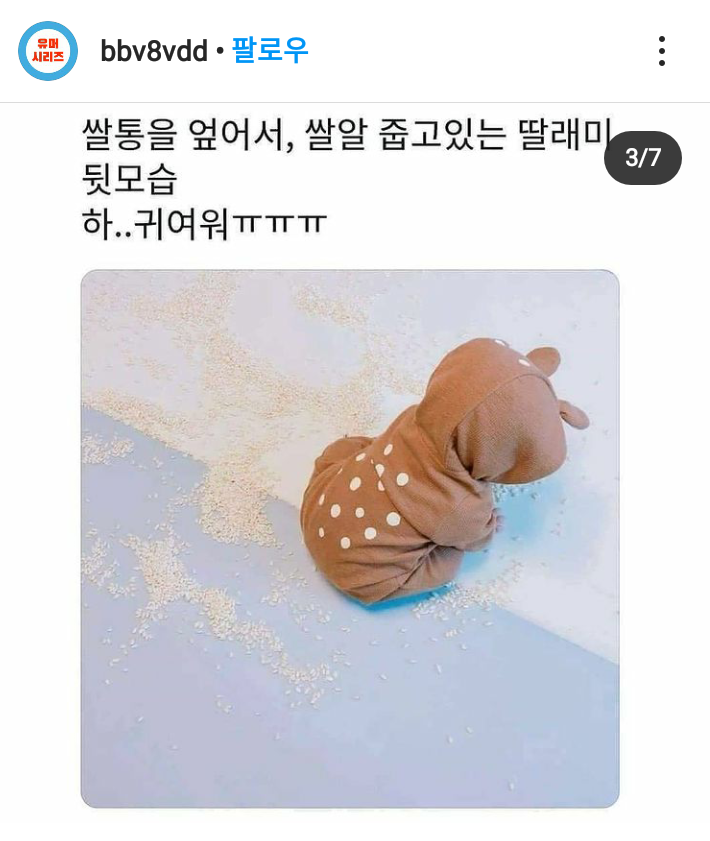
Task: Open the bbv8vdd profile picture
Action: [x=48, y=51]
